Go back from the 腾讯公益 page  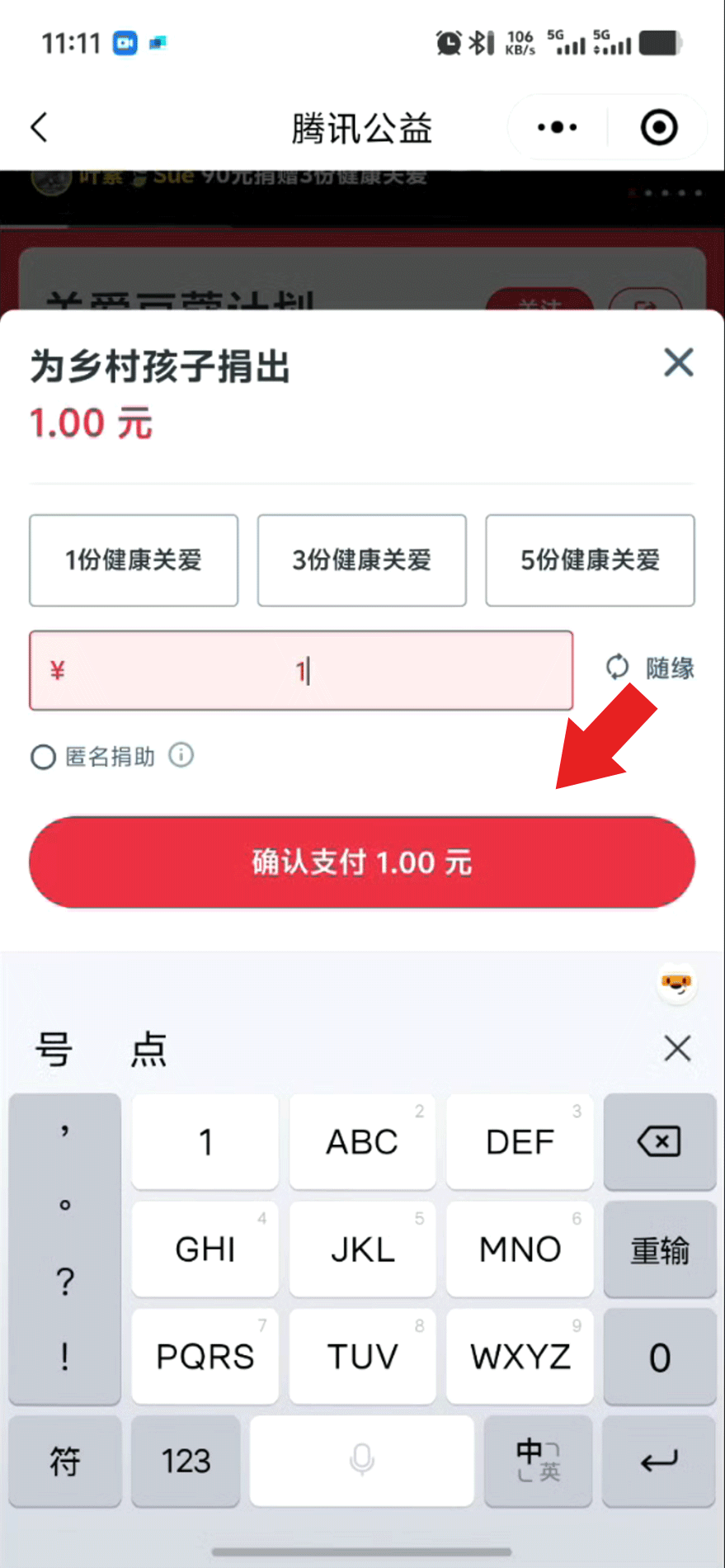pos(40,128)
